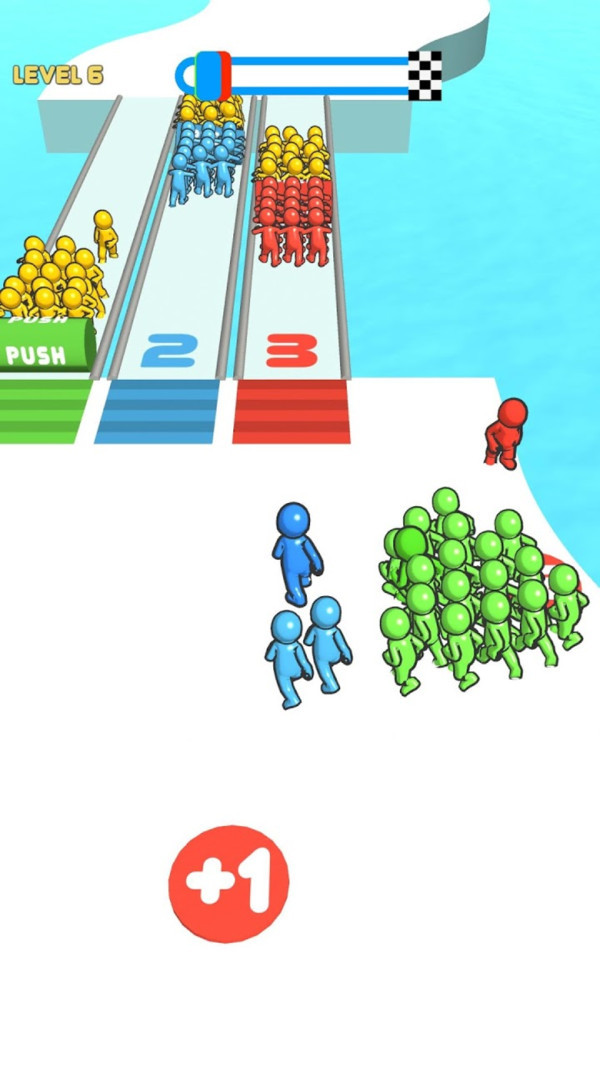Select the red lane 3 pad
Viewport: 600px width, 1066px height.
[291, 410]
